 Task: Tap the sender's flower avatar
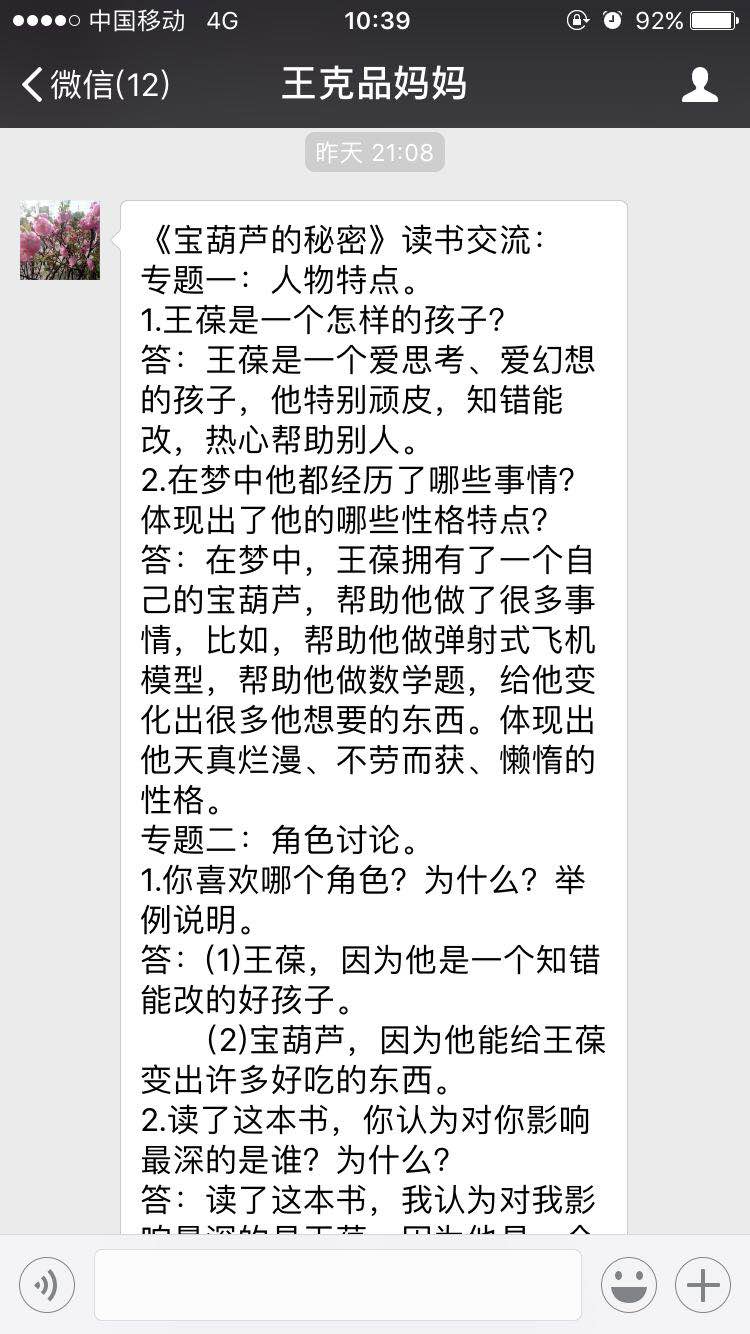pos(60,240)
